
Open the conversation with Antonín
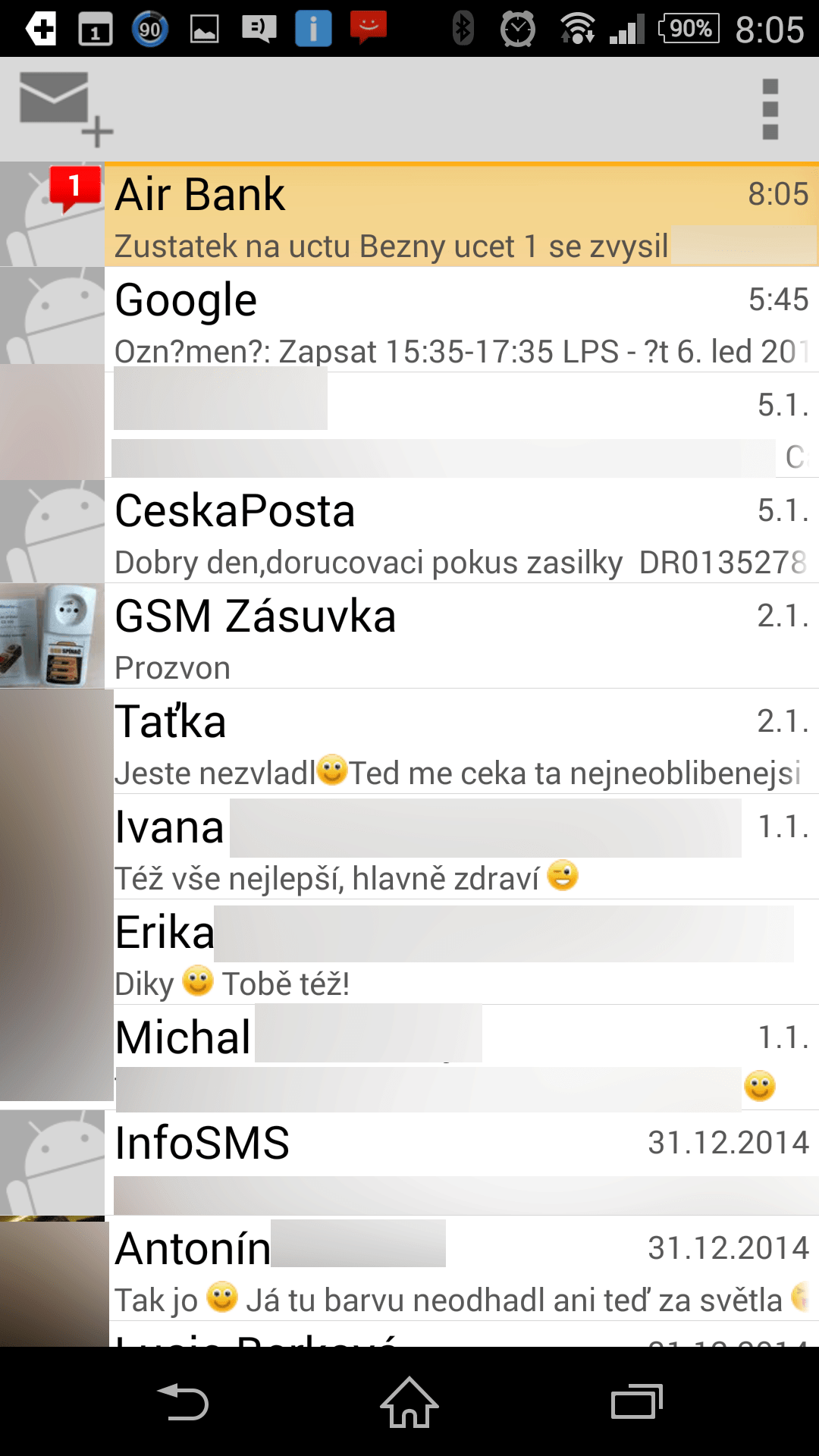455,1269
